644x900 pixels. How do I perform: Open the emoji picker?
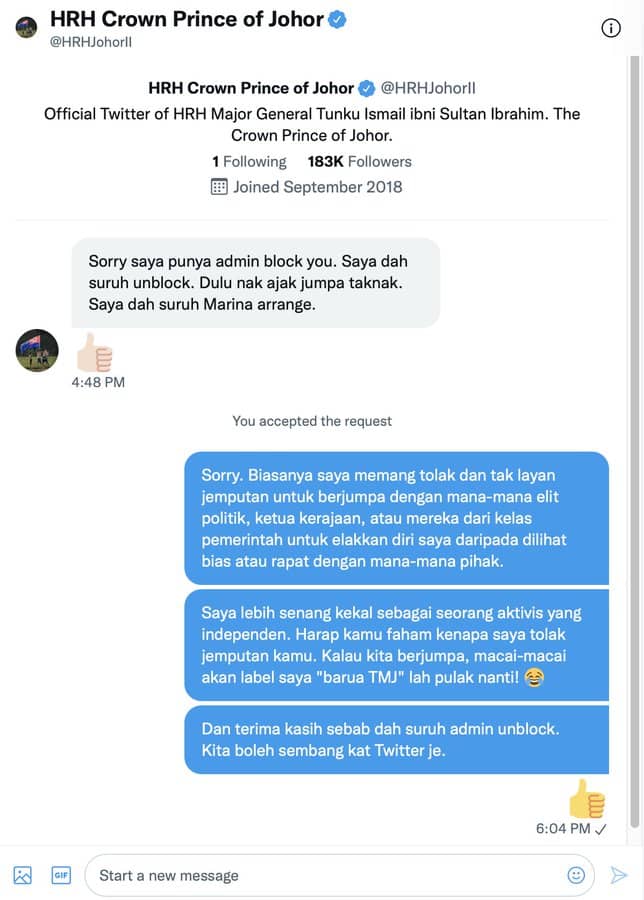click(x=576, y=875)
